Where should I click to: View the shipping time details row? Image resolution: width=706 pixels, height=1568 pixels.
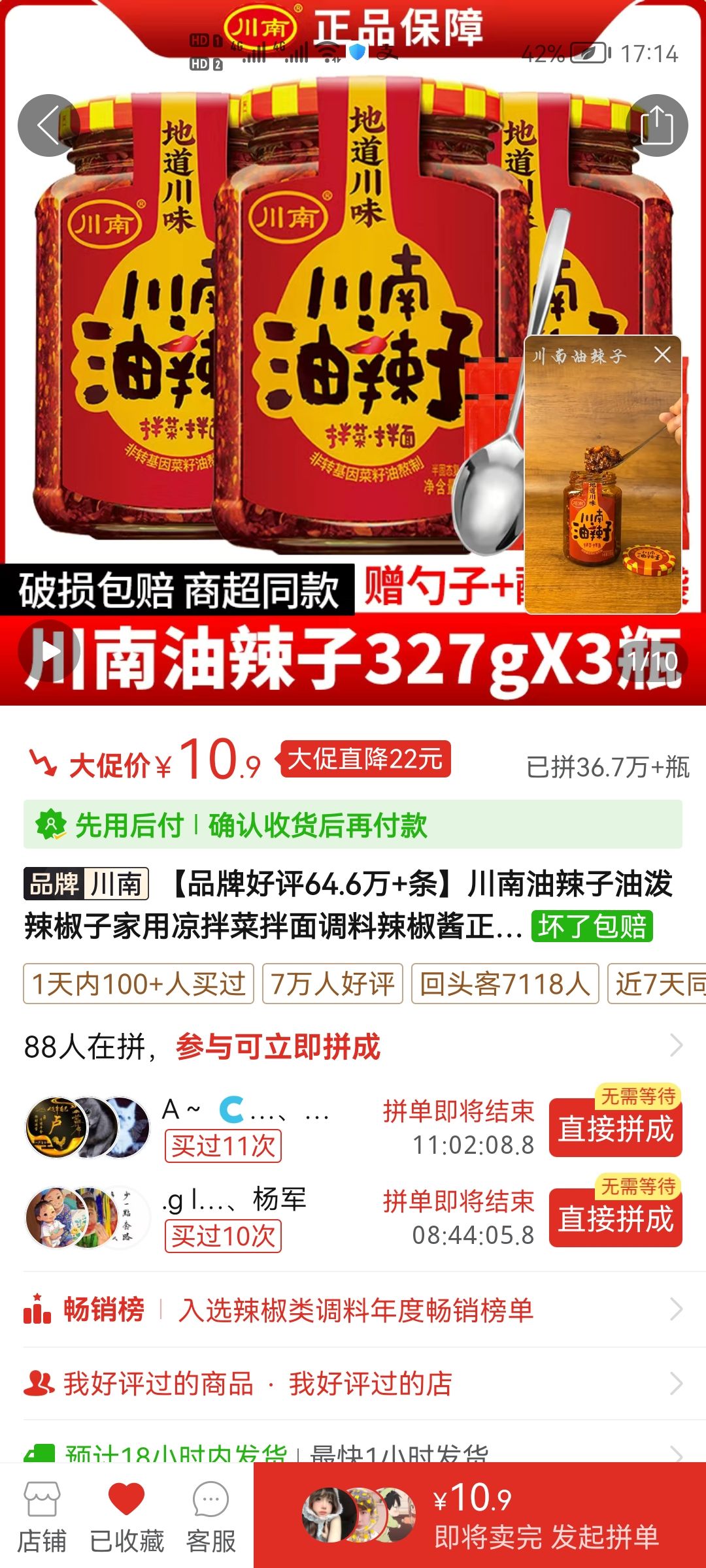click(x=353, y=1452)
